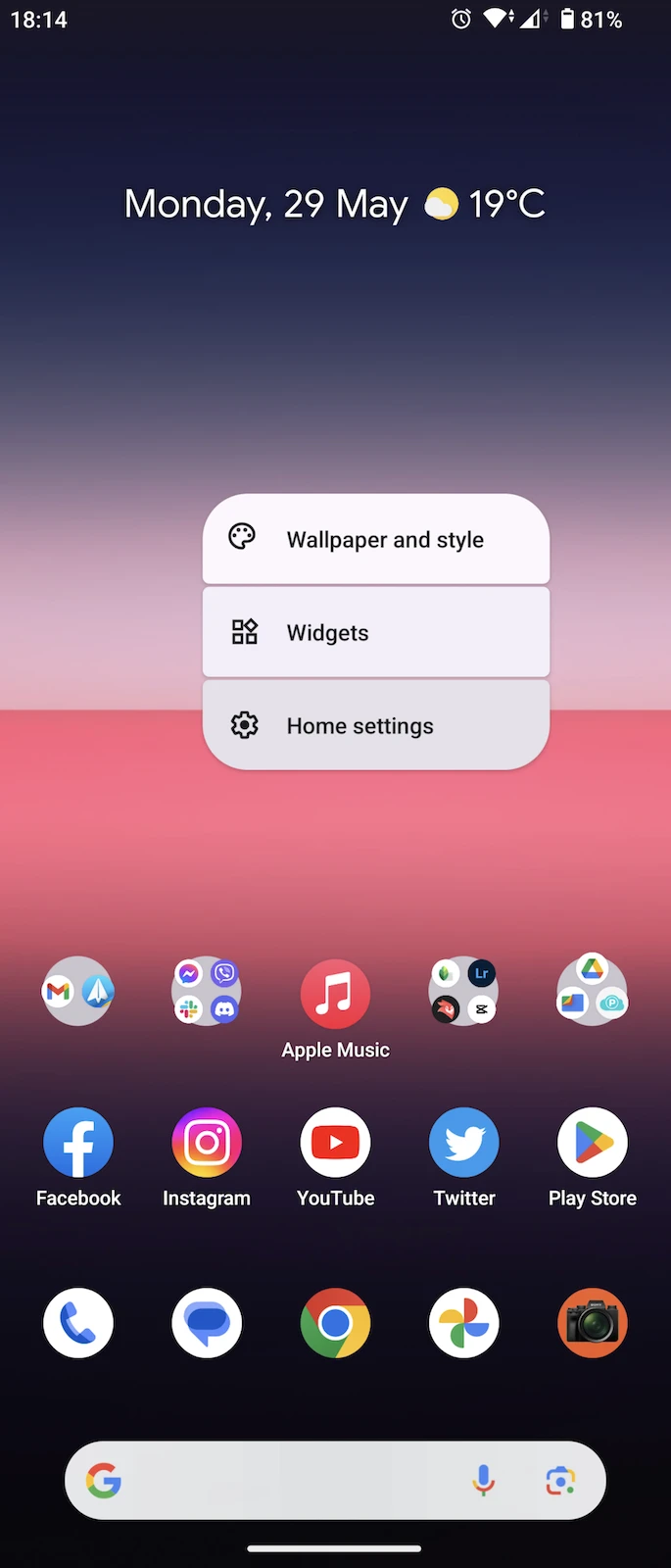The image size is (671, 1568).
Task: Open Twitter
Action: point(464,1143)
